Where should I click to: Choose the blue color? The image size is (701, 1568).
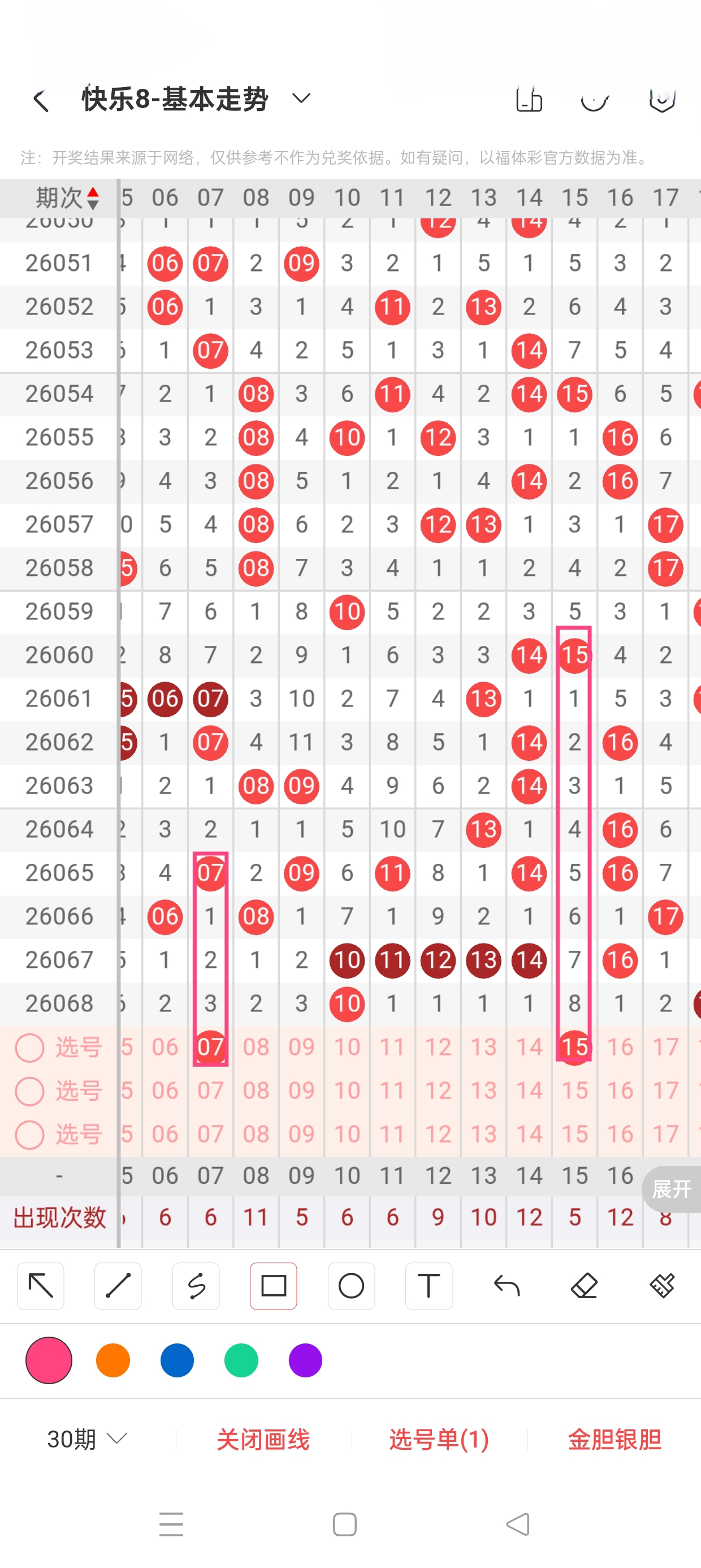pyautogui.click(x=177, y=1360)
